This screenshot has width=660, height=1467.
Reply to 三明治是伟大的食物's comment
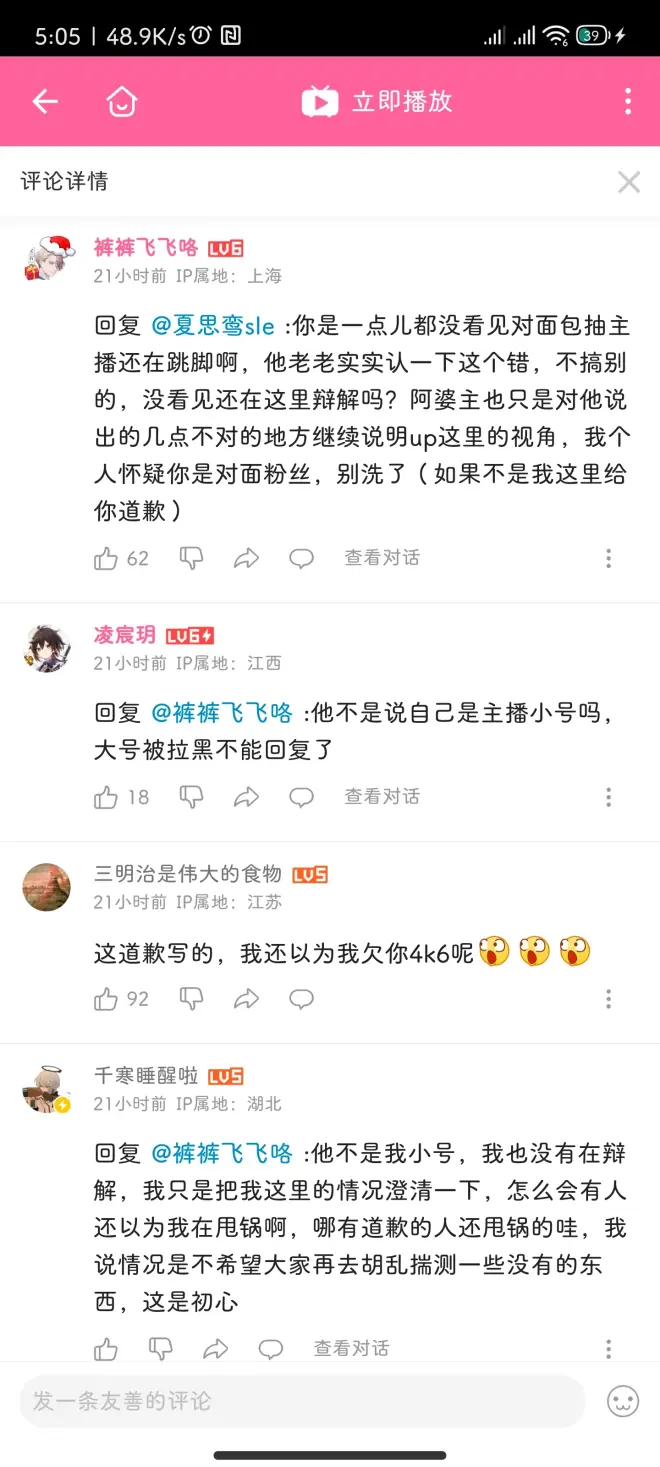(301, 999)
